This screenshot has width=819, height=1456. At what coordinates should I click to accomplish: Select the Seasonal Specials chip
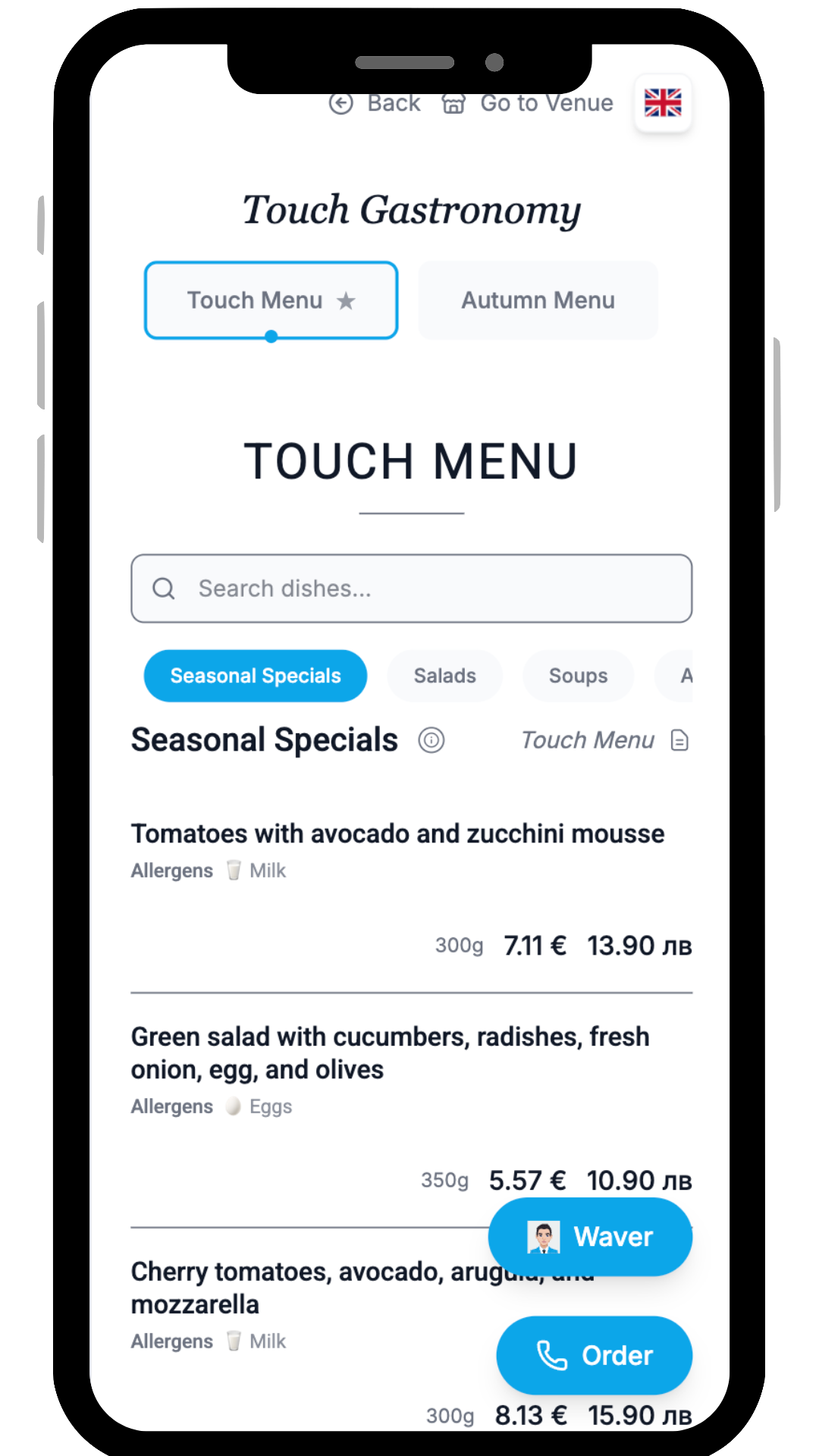point(256,676)
